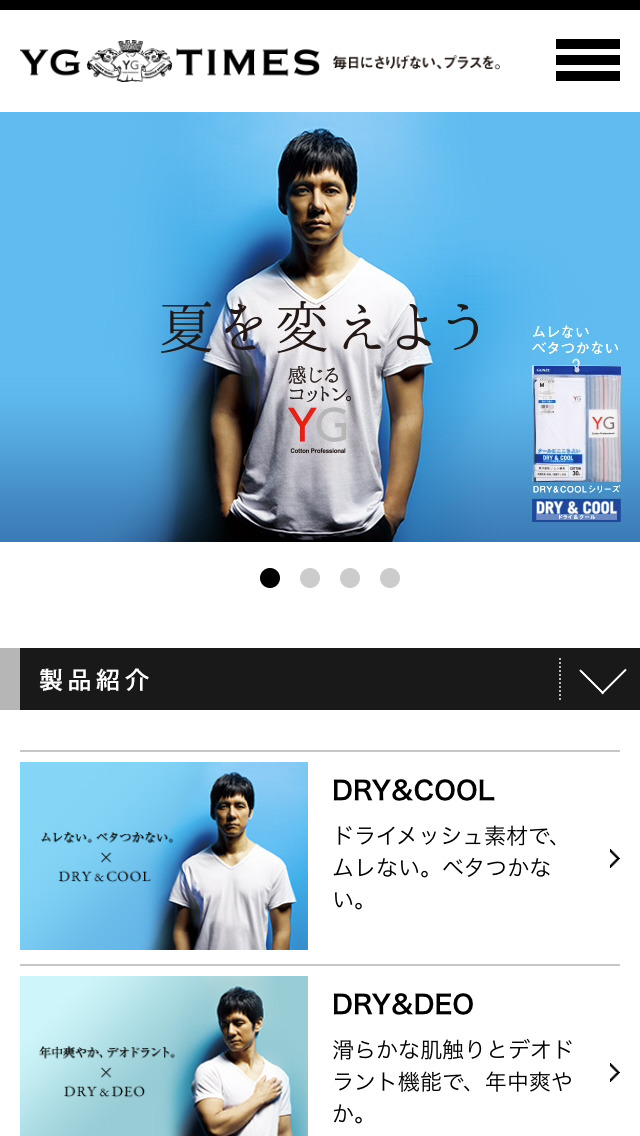This screenshot has width=640, height=1136.
Task: Go to the YG TIMES home logo
Action: [170, 62]
